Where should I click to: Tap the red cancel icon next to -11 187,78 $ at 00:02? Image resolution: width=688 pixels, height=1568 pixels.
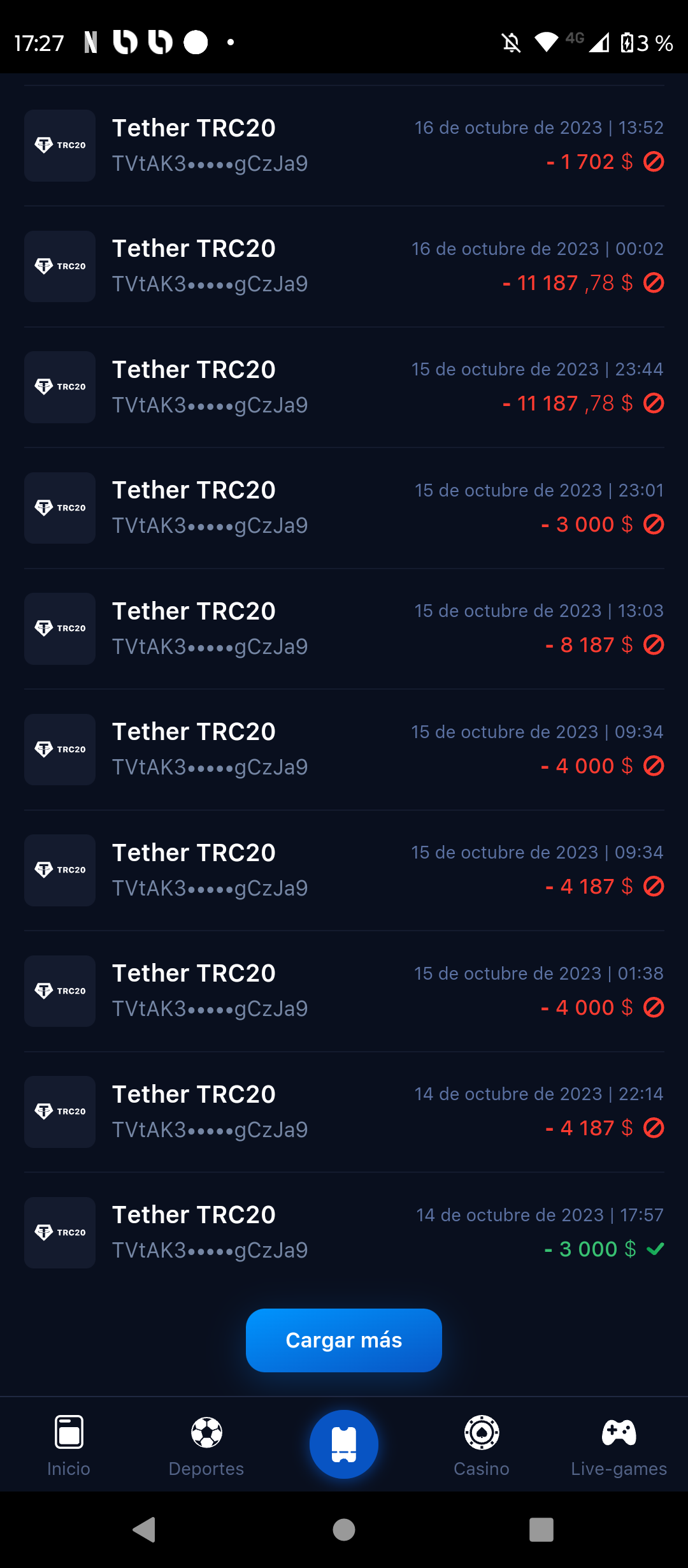655,284
